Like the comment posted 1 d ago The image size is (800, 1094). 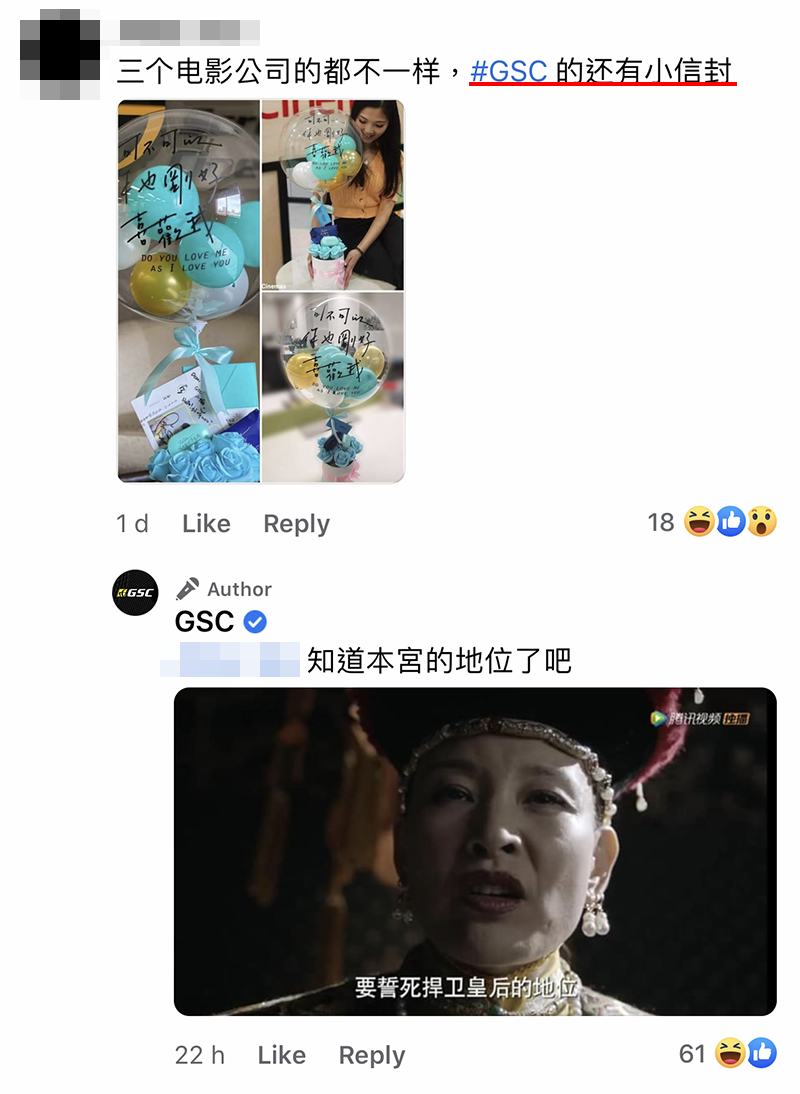click(x=206, y=523)
